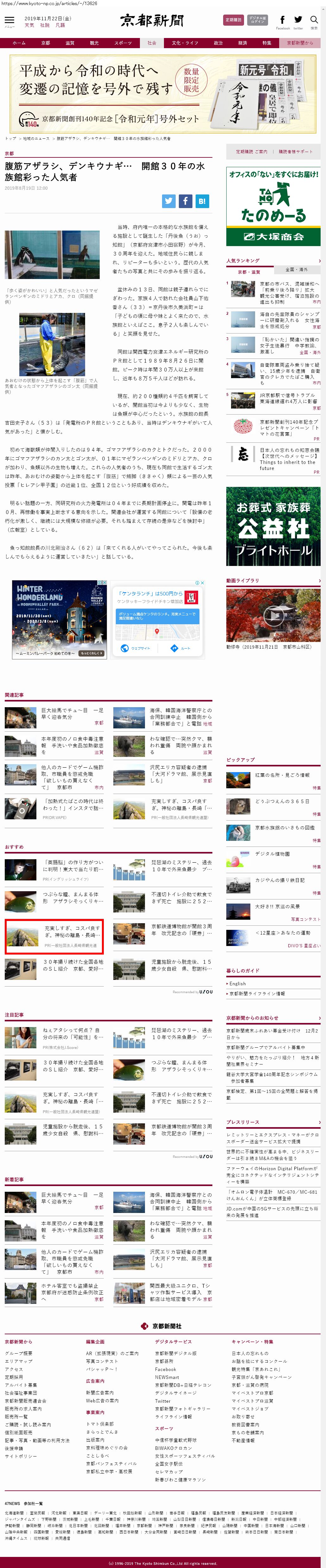Share the article on Twitter

coord(169,201)
